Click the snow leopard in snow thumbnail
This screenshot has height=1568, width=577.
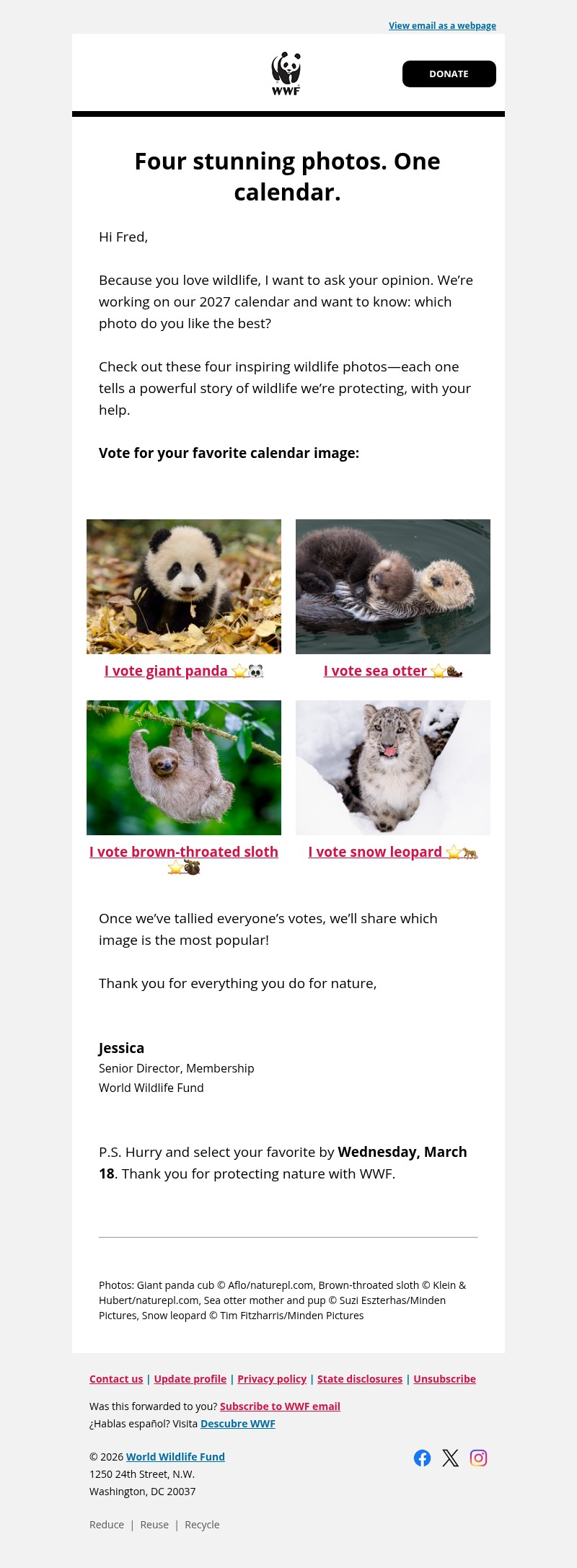coord(392,767)
